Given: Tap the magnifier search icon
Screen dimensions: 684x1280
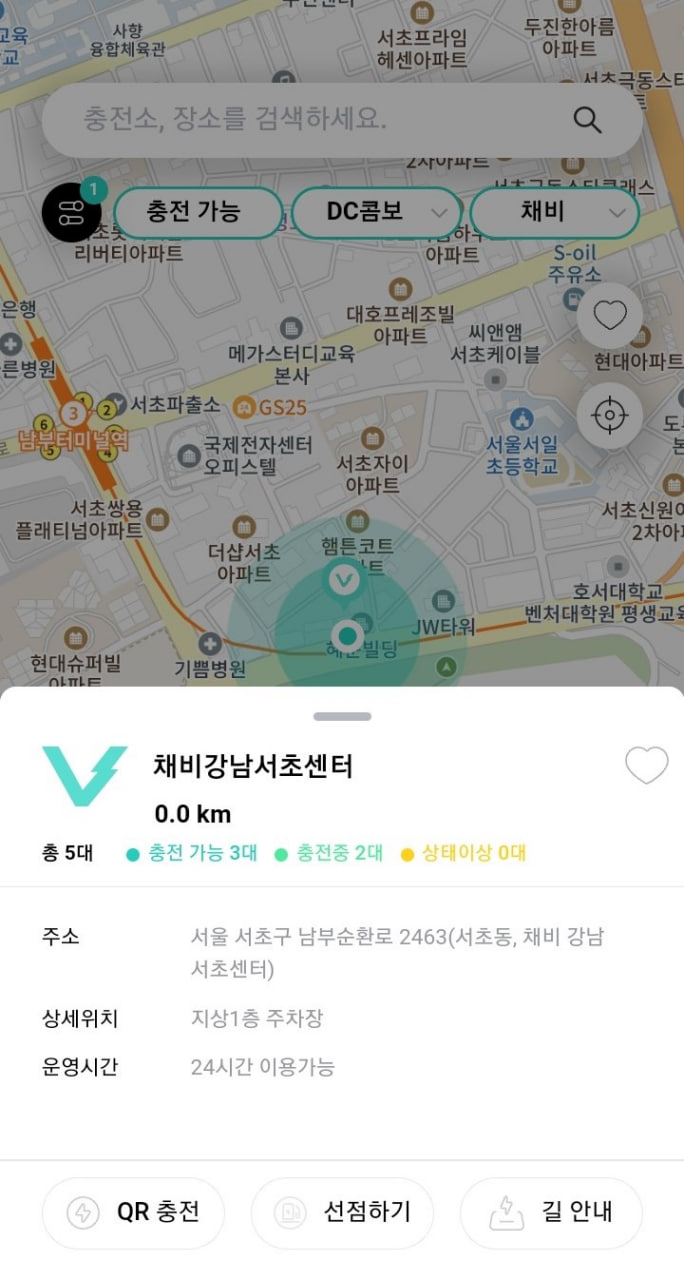Looking at the screenshot, I should [588, 120].
